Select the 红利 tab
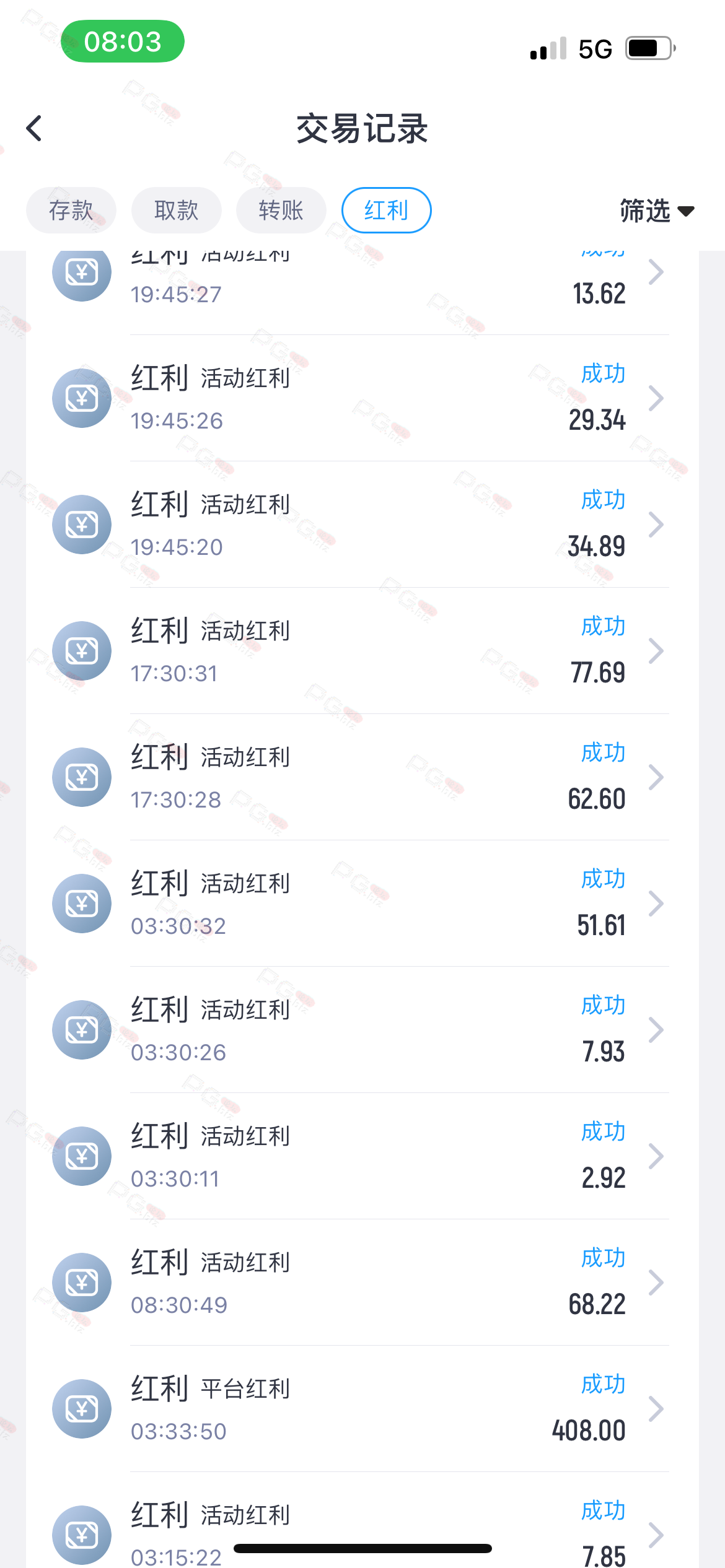Screen dimensions: 725x1568 click(386, 211)
